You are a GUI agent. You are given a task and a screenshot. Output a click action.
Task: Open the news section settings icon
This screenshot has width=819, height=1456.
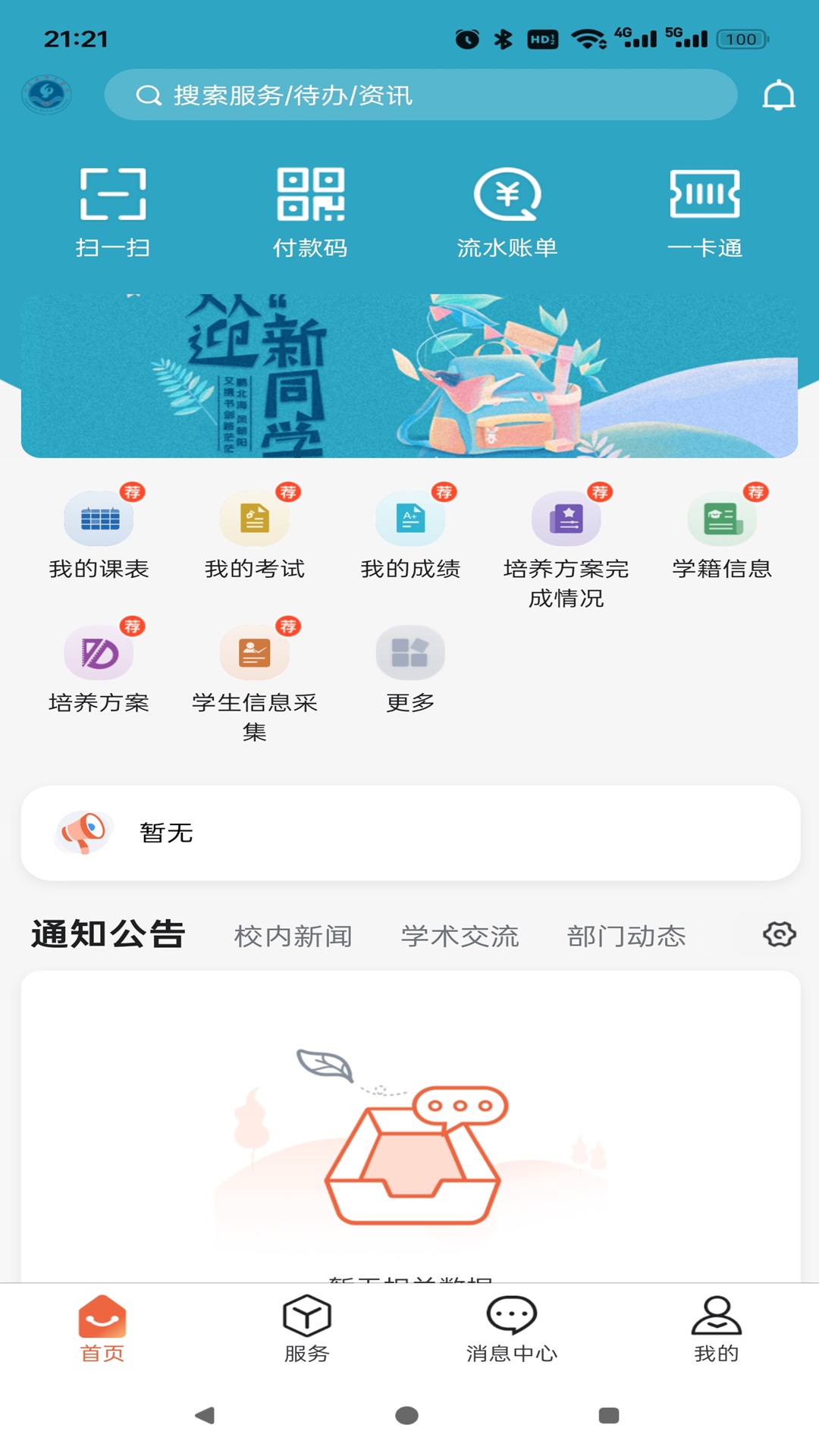coord(779,934)
